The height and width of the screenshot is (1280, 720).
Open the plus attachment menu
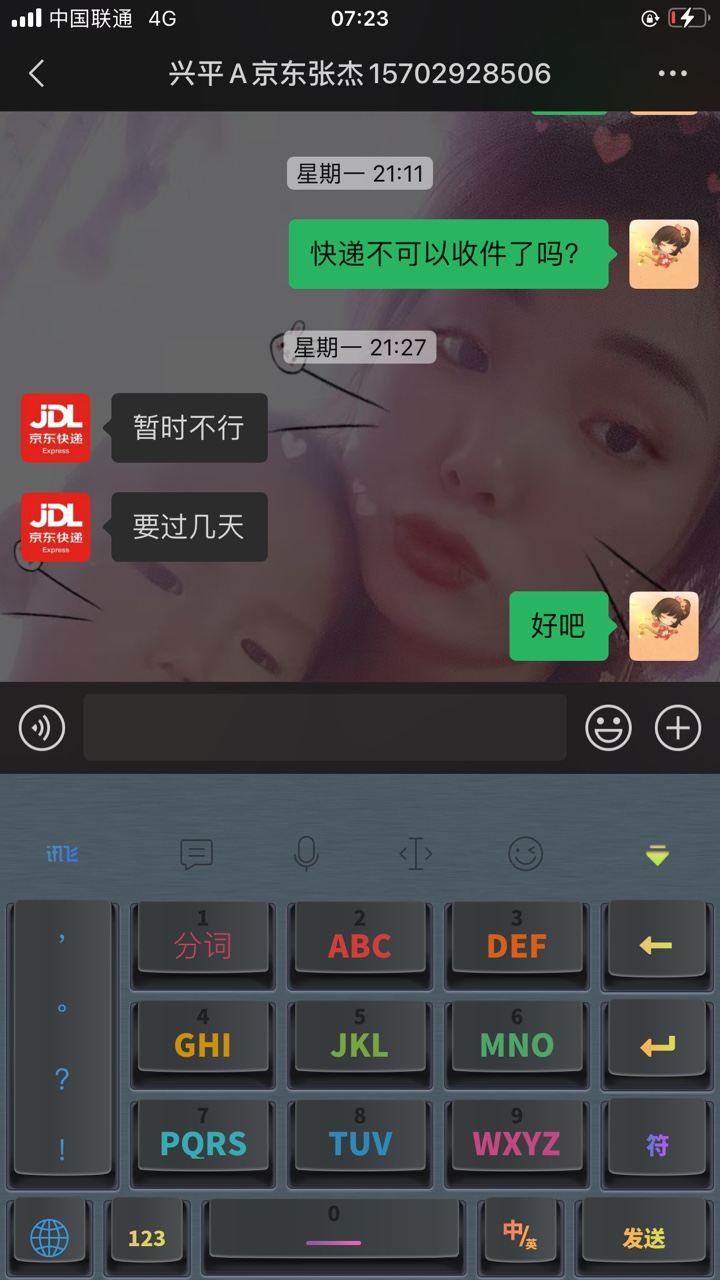[x=678, y=727]
